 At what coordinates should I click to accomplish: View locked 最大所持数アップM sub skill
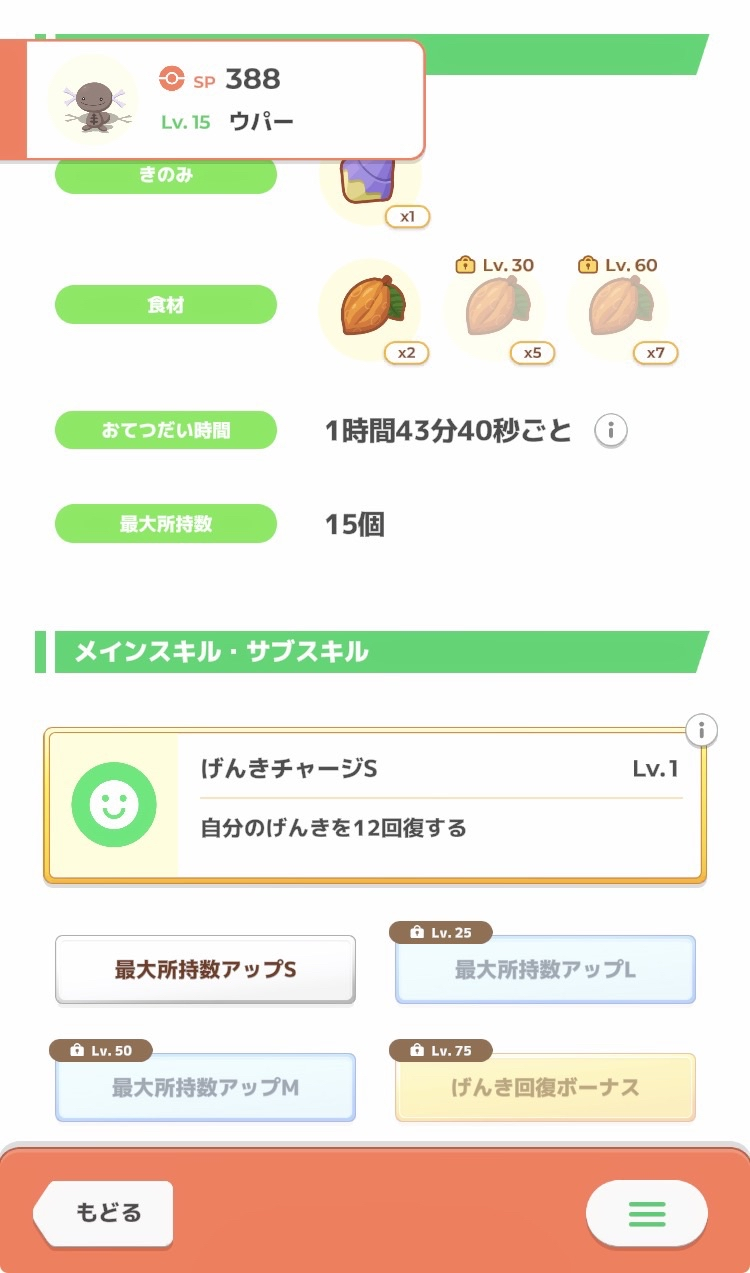click(x=205, y=1087)
